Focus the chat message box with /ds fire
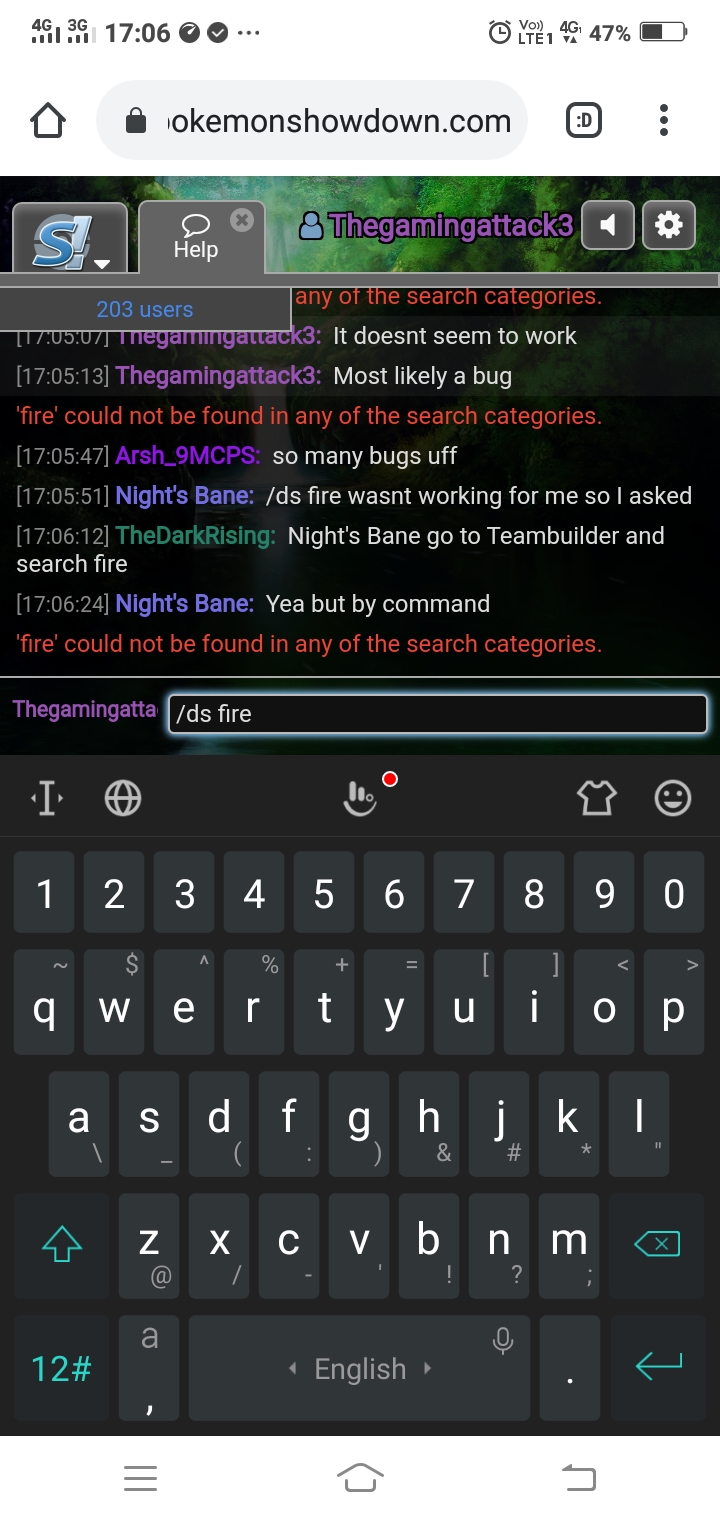The height and width of the screenshot is (1520, 720). pyautogui.click(x=438, y=714)
